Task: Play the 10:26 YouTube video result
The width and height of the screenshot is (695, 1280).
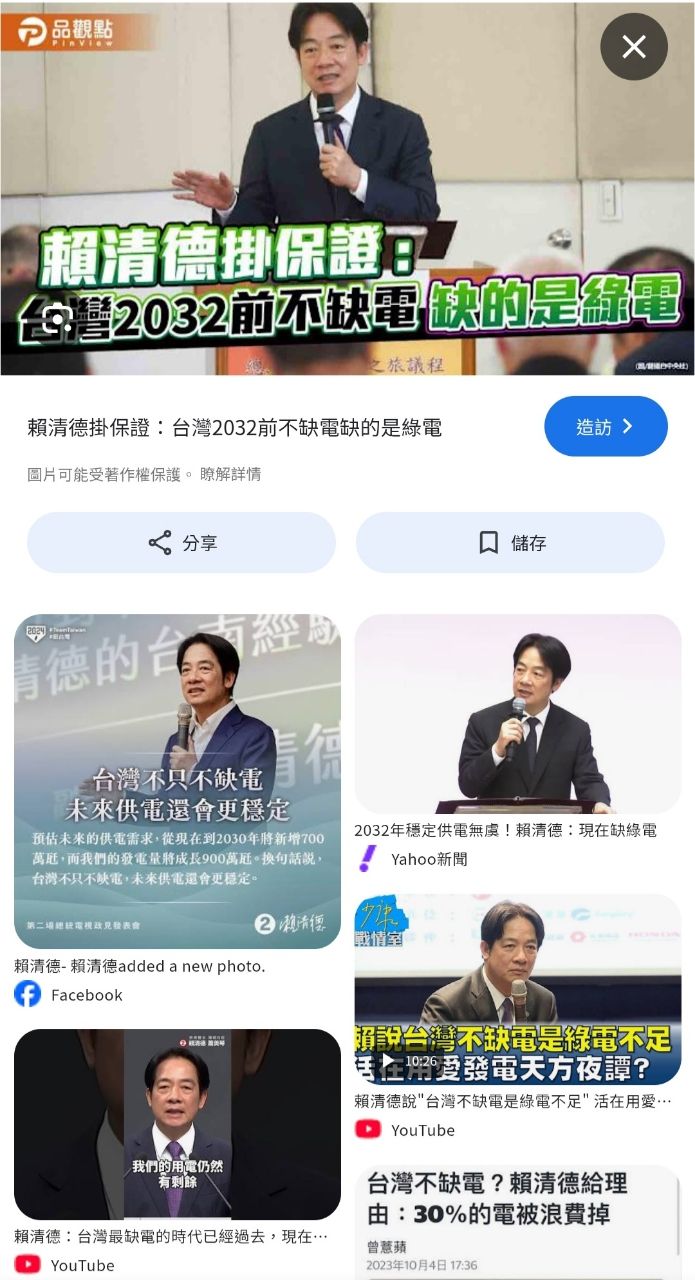Action: (517, 989)
